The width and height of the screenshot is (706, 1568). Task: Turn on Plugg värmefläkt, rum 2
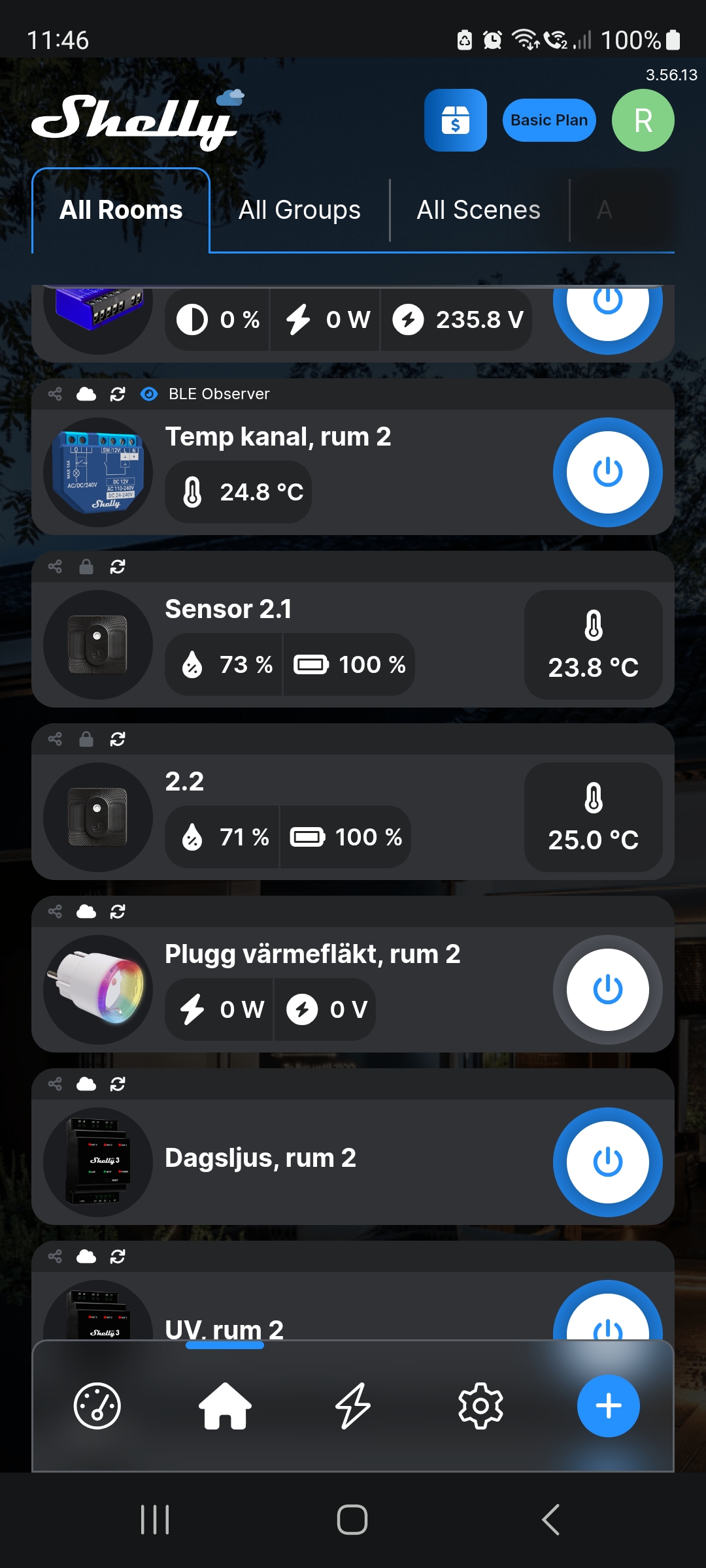coord(607,989)
